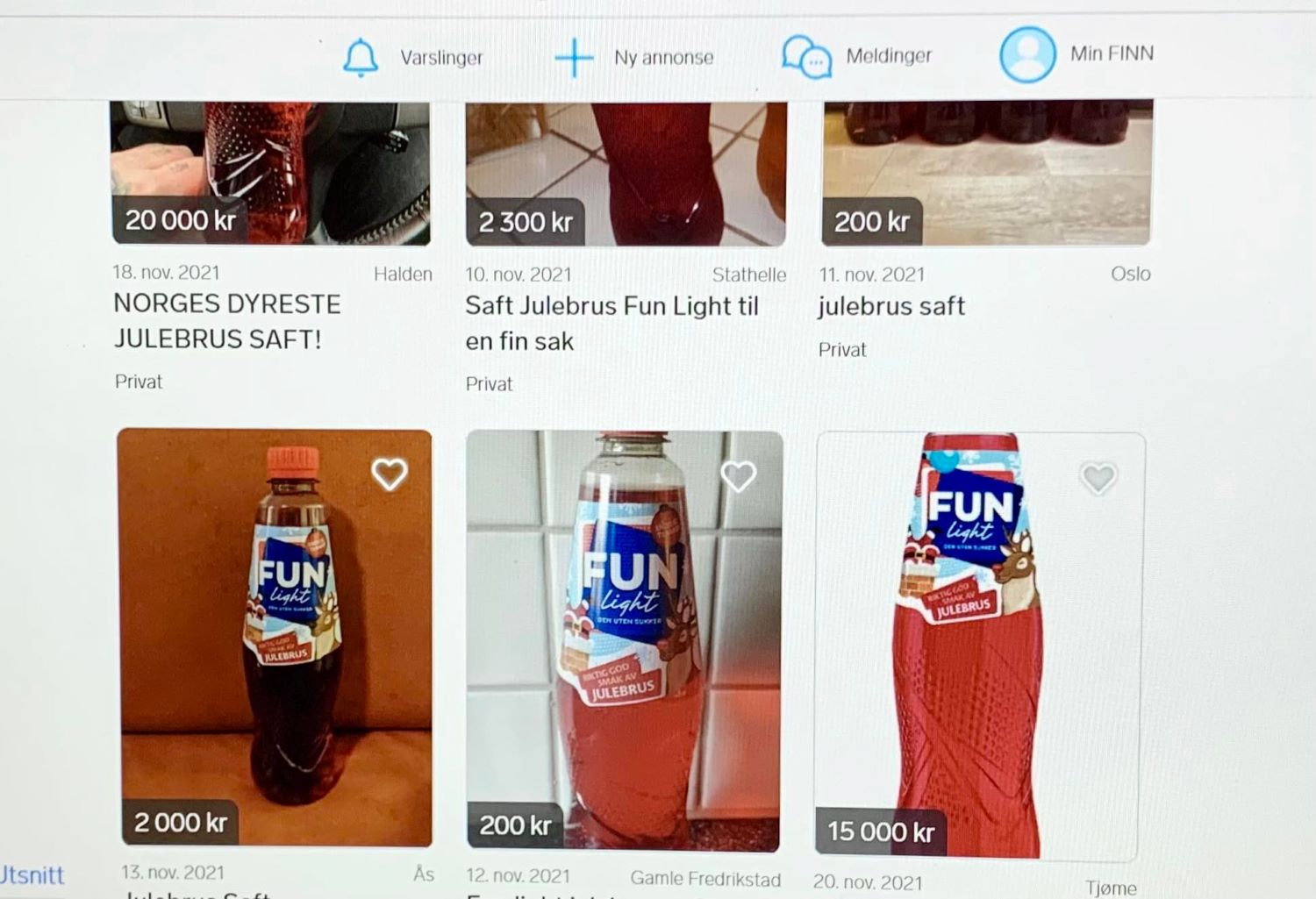Open Varslinger notifications
The height and width of the screenshot is (899, 1316).
tap(412, 58)
